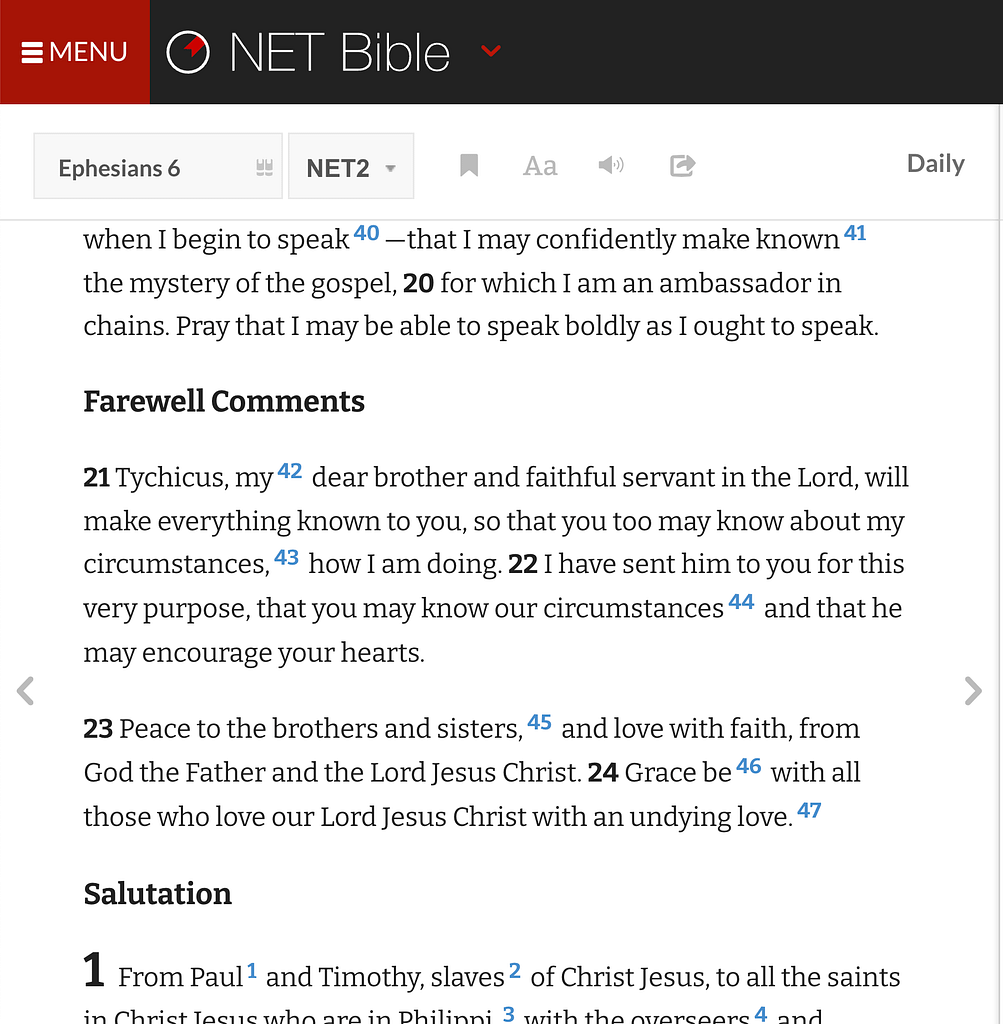View footnote 42 after Tychicus, my
This screenshot has width=1003, height=1024.
click(x=290, y=471)
